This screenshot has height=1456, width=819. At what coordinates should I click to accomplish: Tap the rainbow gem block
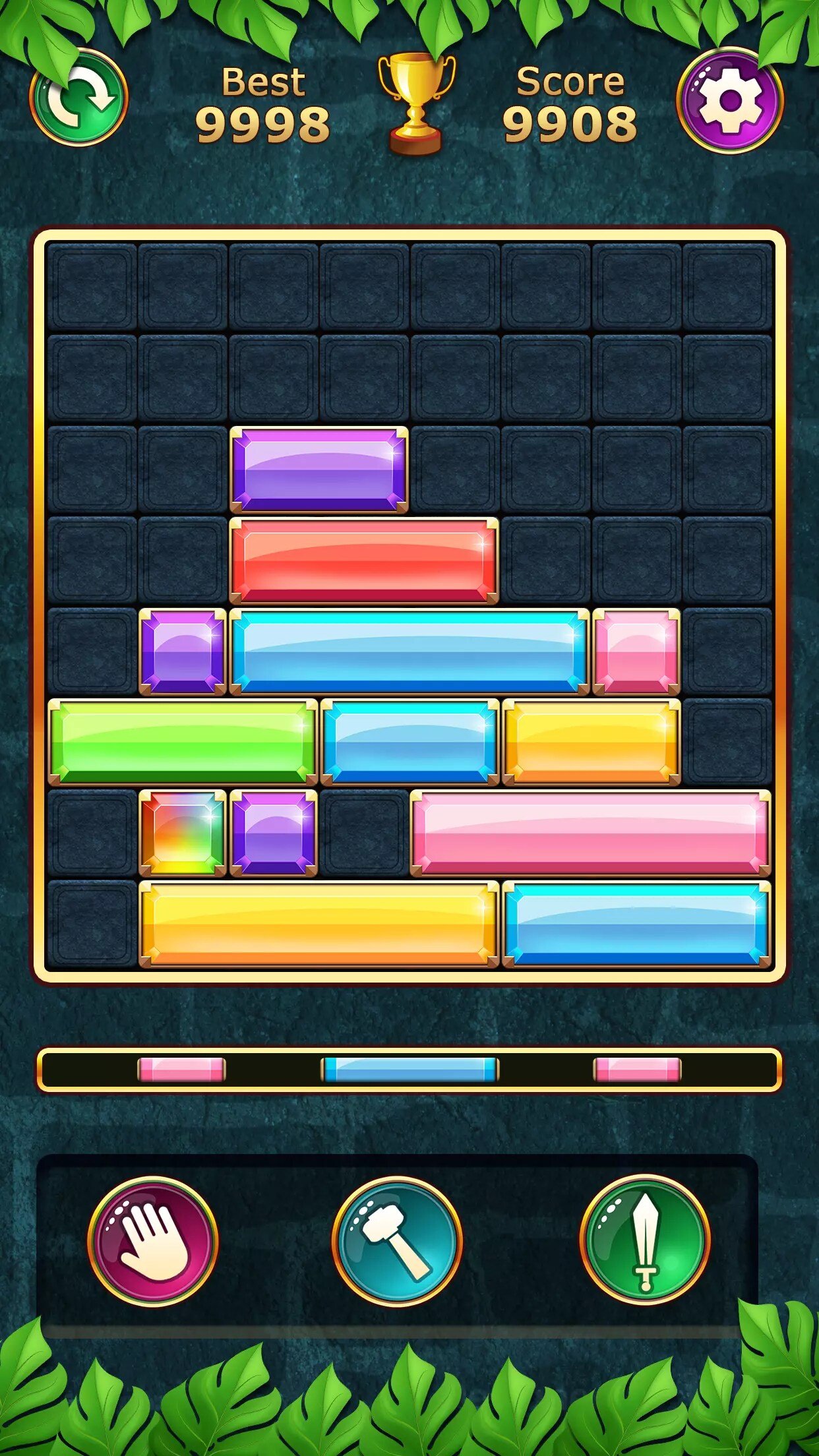click(183, 833)
